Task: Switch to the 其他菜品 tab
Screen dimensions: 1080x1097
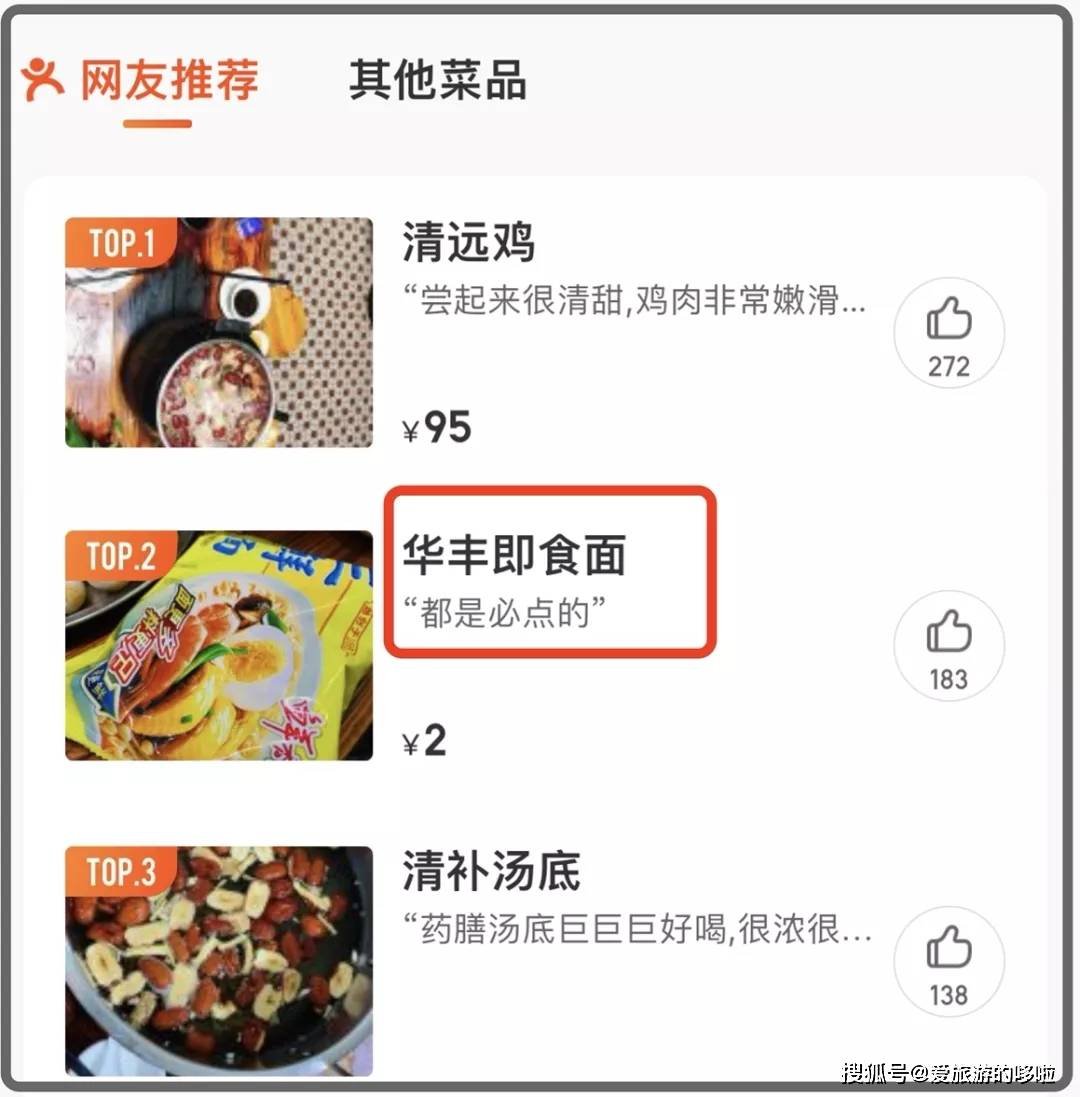Action: point(438,82)
